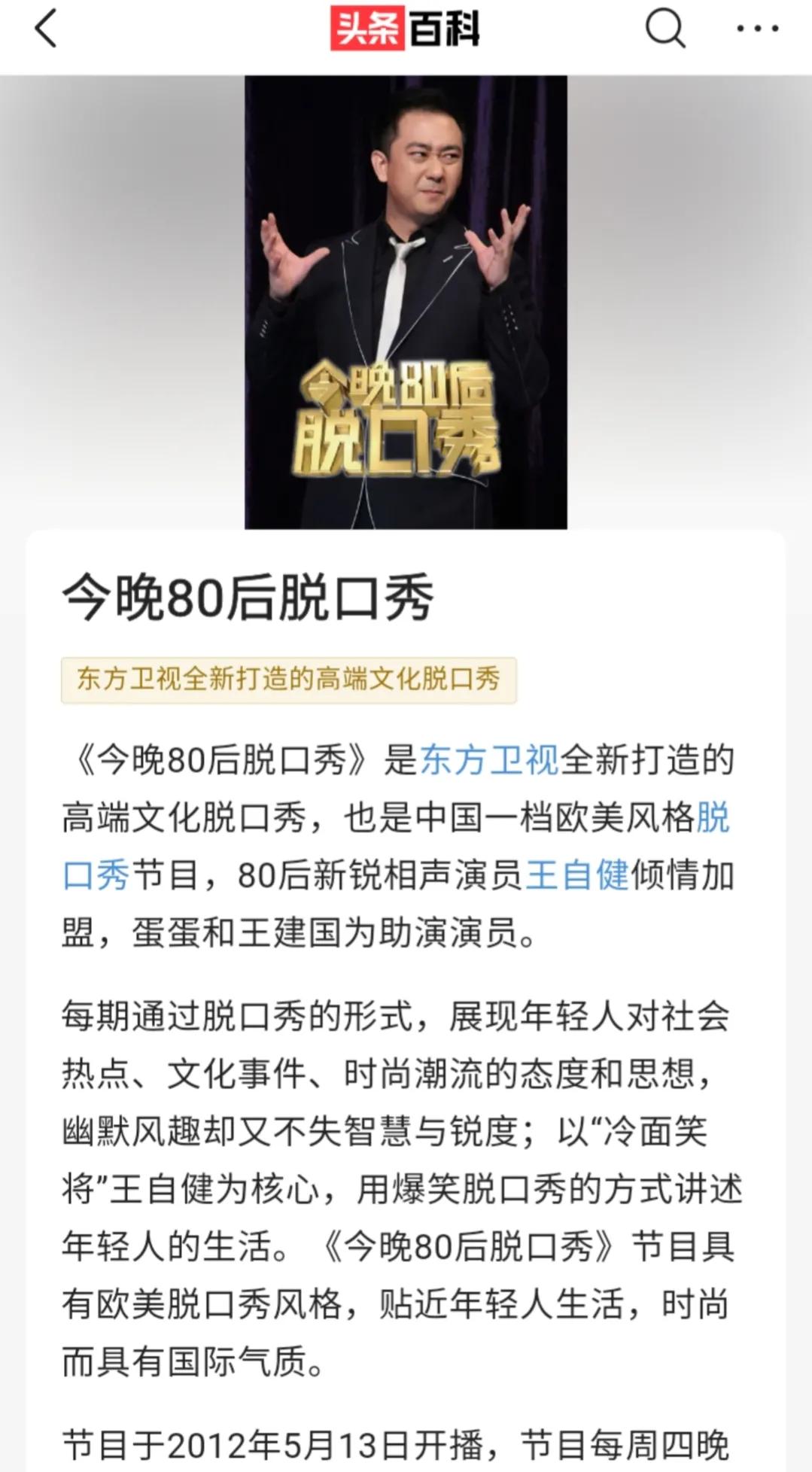Open the 东方卫视 link
This screenshot has height=1472, width=812.
tap(489, 760)
